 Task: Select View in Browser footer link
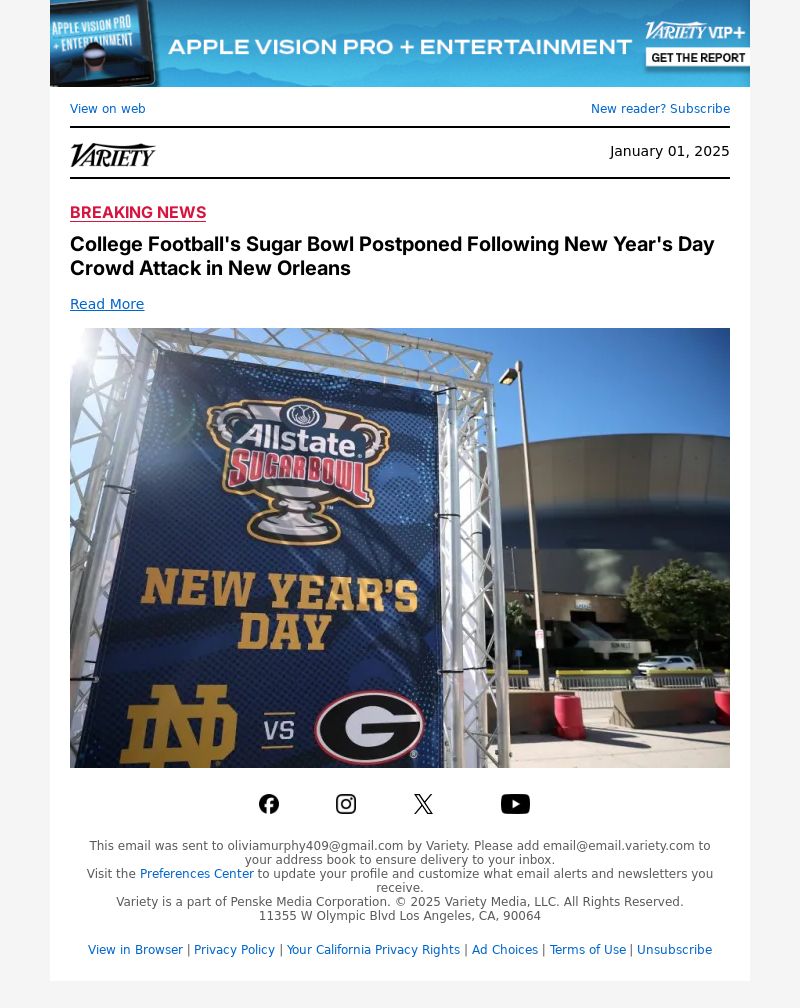135,950
